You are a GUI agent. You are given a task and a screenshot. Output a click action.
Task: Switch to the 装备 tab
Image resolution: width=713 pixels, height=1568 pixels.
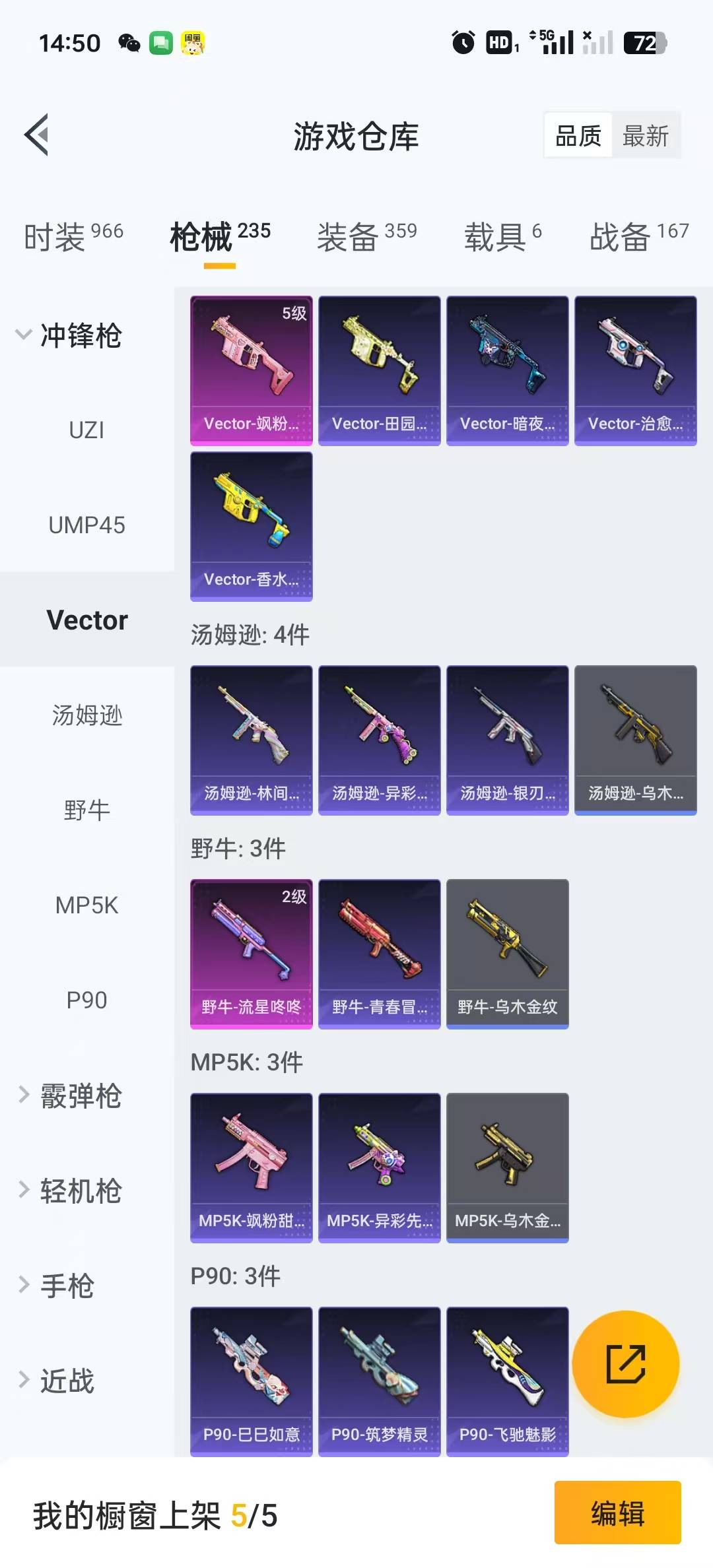[366, 236]
